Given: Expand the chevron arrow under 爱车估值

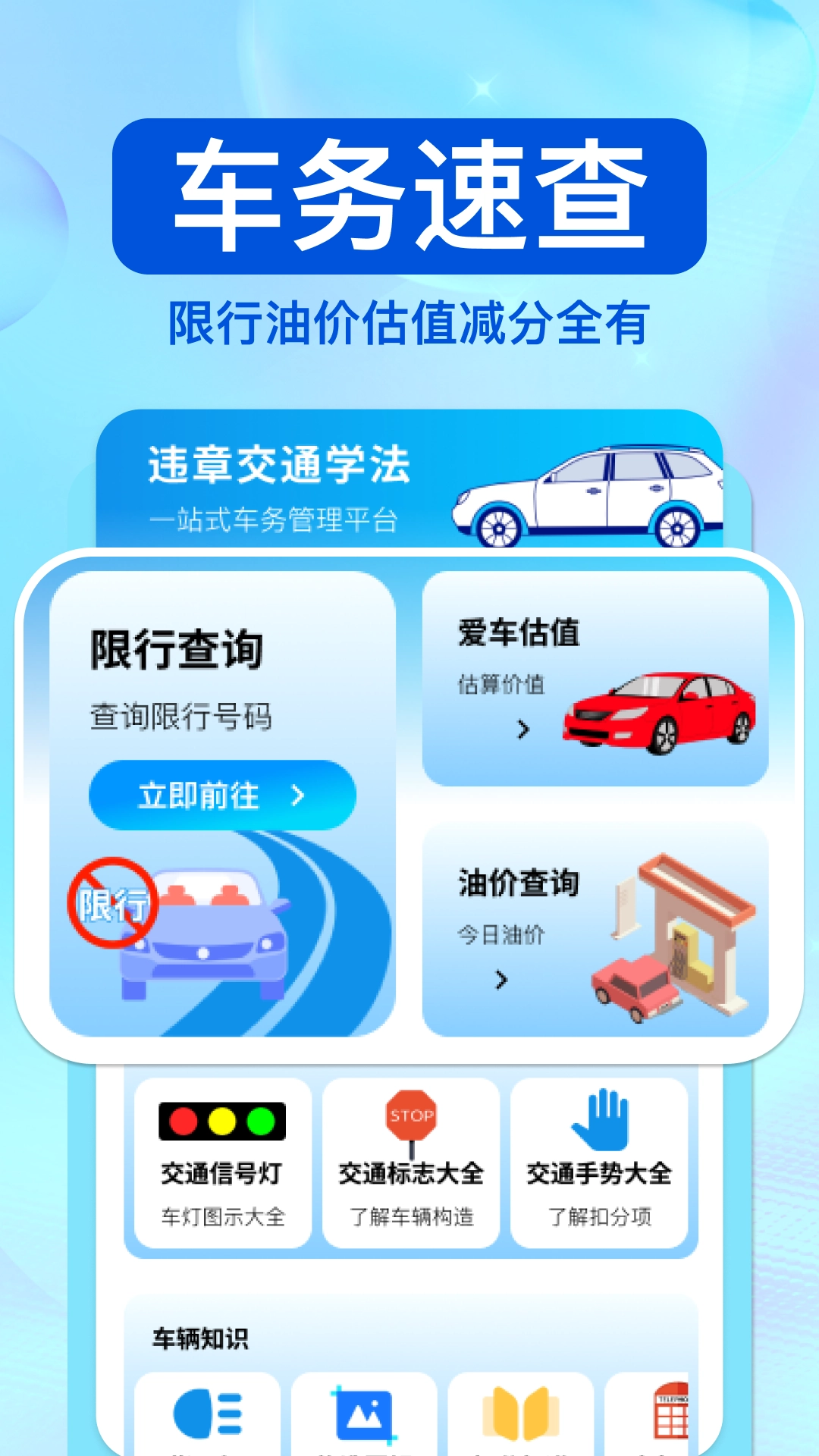Looking at the screenshot, I should (x=522, y=730).
